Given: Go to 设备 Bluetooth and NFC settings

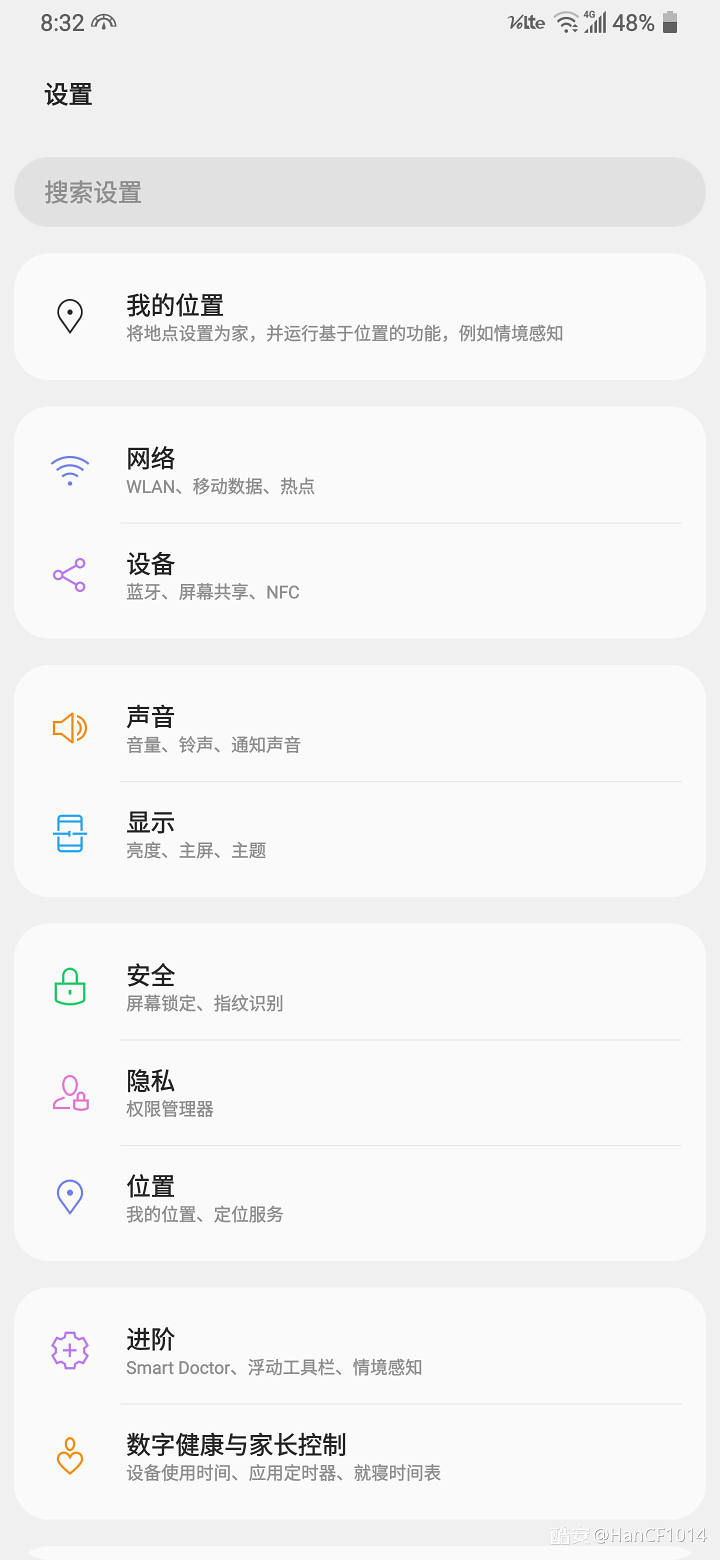Looking at the screenshot, I should (x=360, y=576).
